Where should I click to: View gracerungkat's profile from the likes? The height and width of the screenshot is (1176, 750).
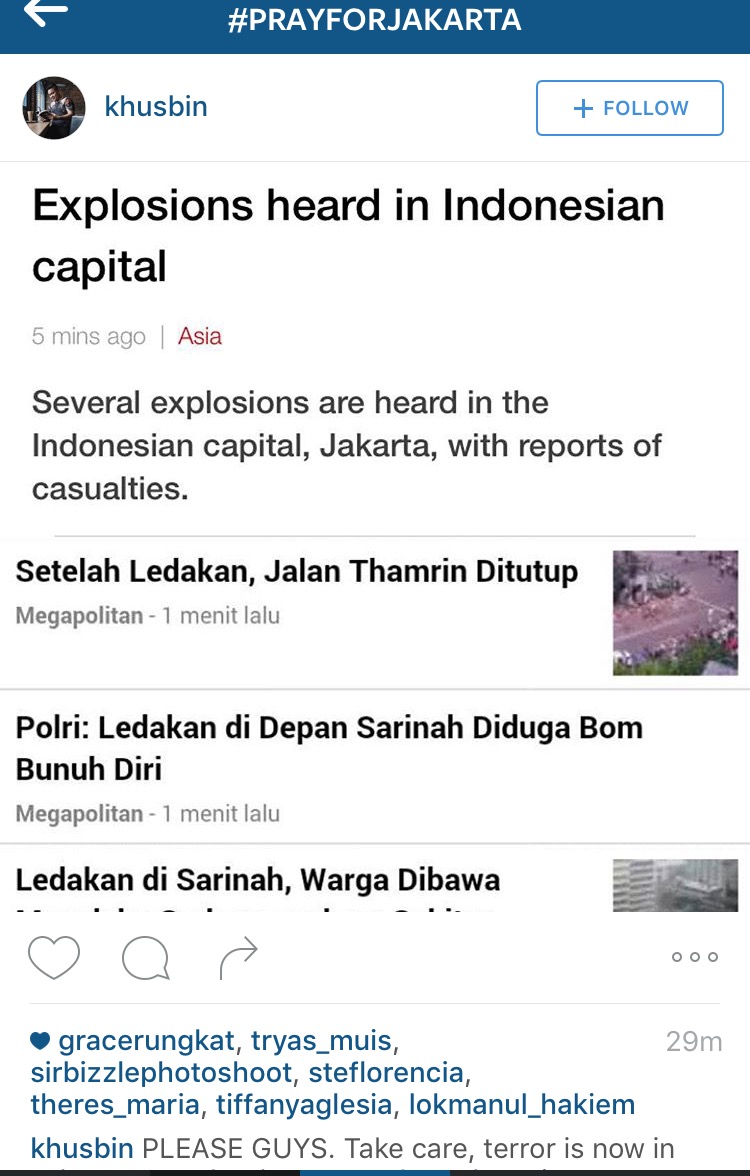coord(148,1041)
